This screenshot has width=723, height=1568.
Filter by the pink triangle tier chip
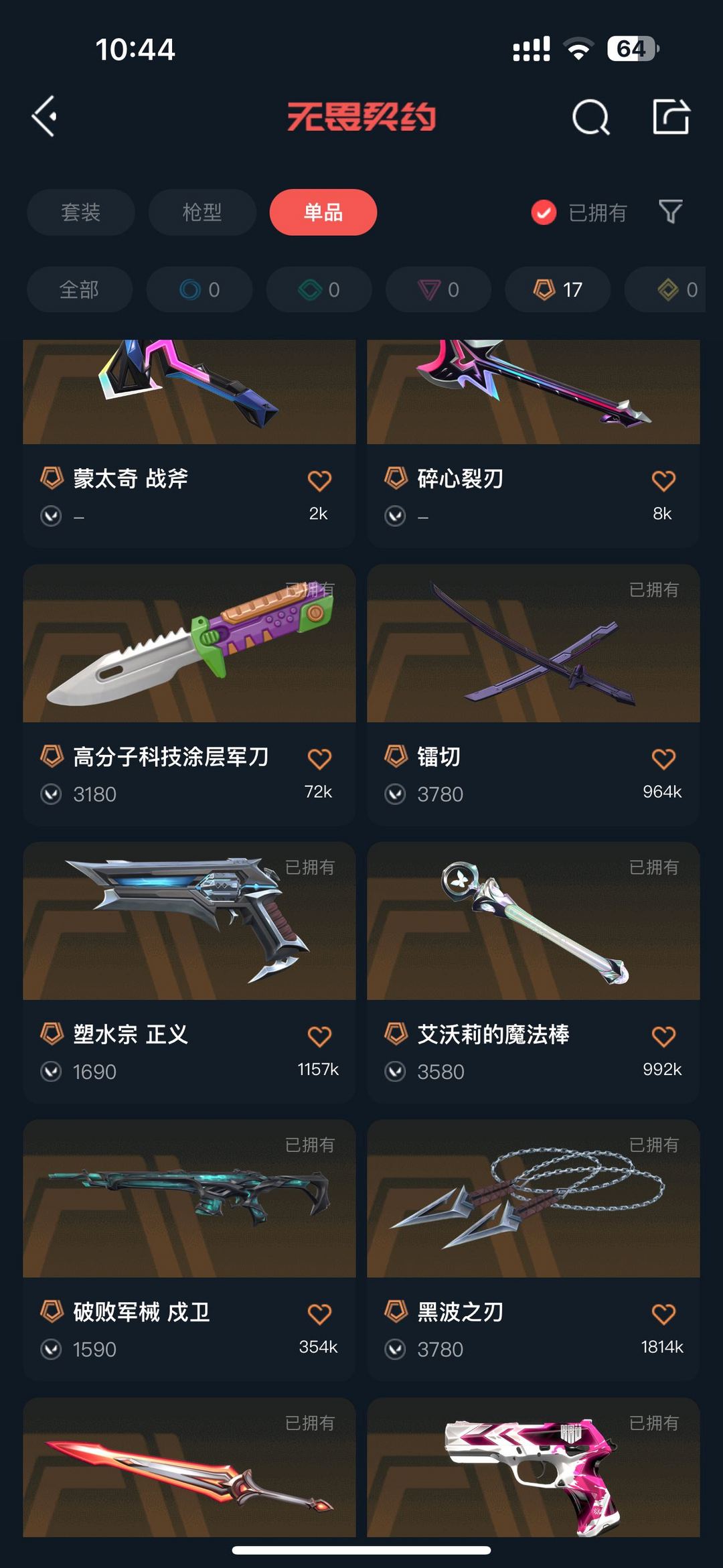[x=438, y=289]
